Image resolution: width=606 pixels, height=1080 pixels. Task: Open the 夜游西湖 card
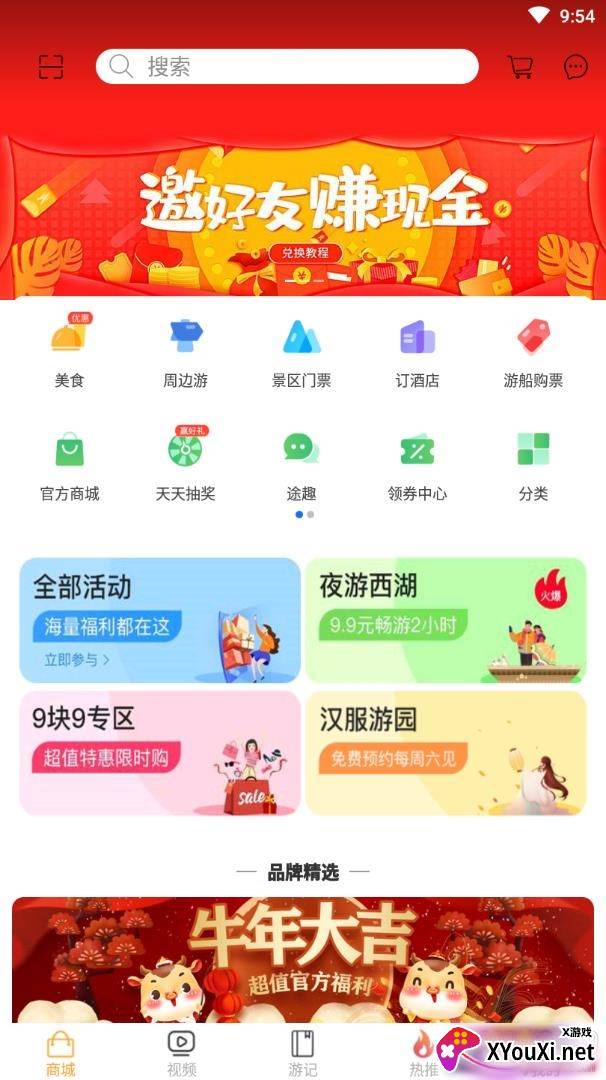point(445,620)
